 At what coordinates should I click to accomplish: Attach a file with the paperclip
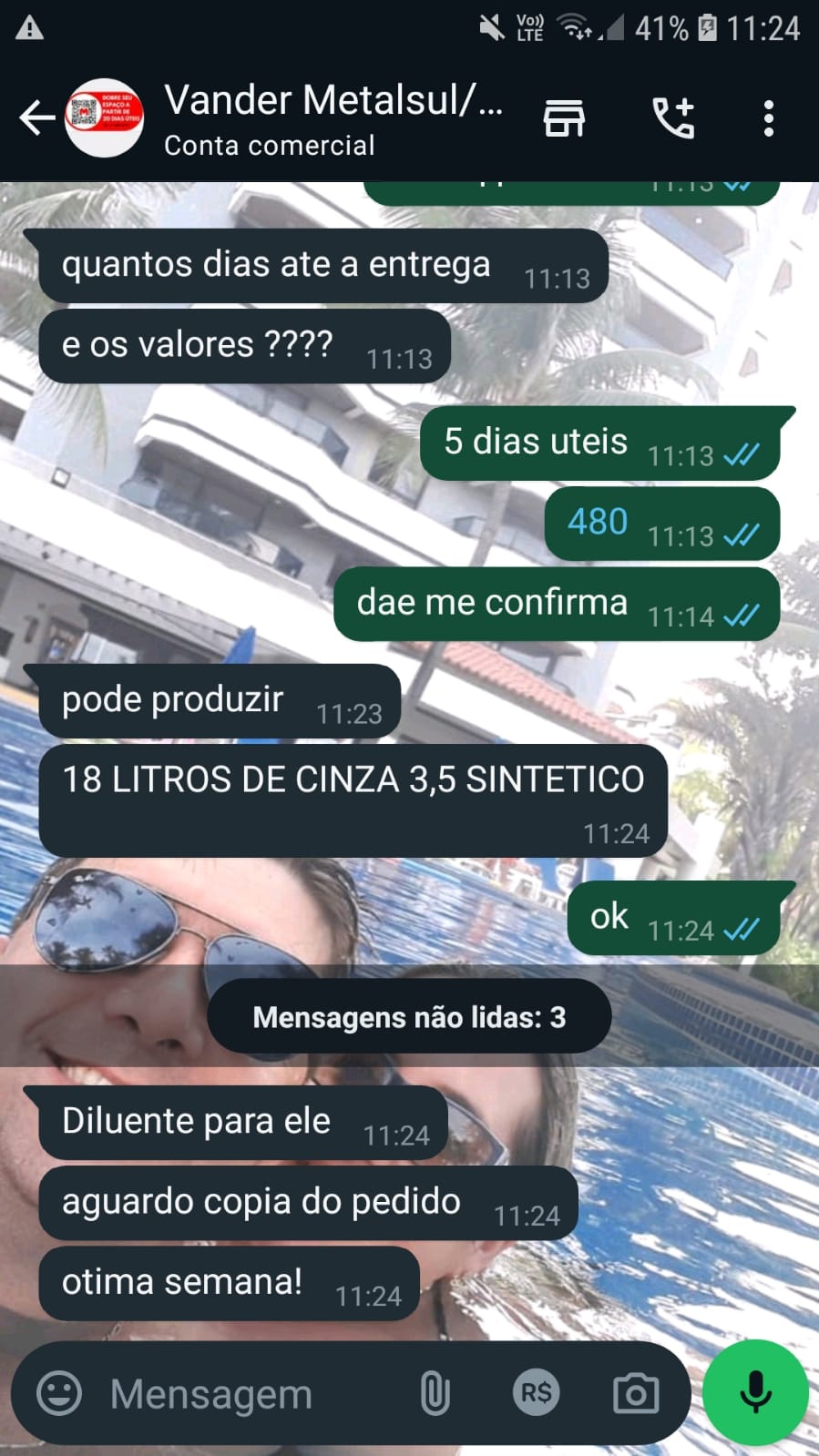coord(435,1393)
